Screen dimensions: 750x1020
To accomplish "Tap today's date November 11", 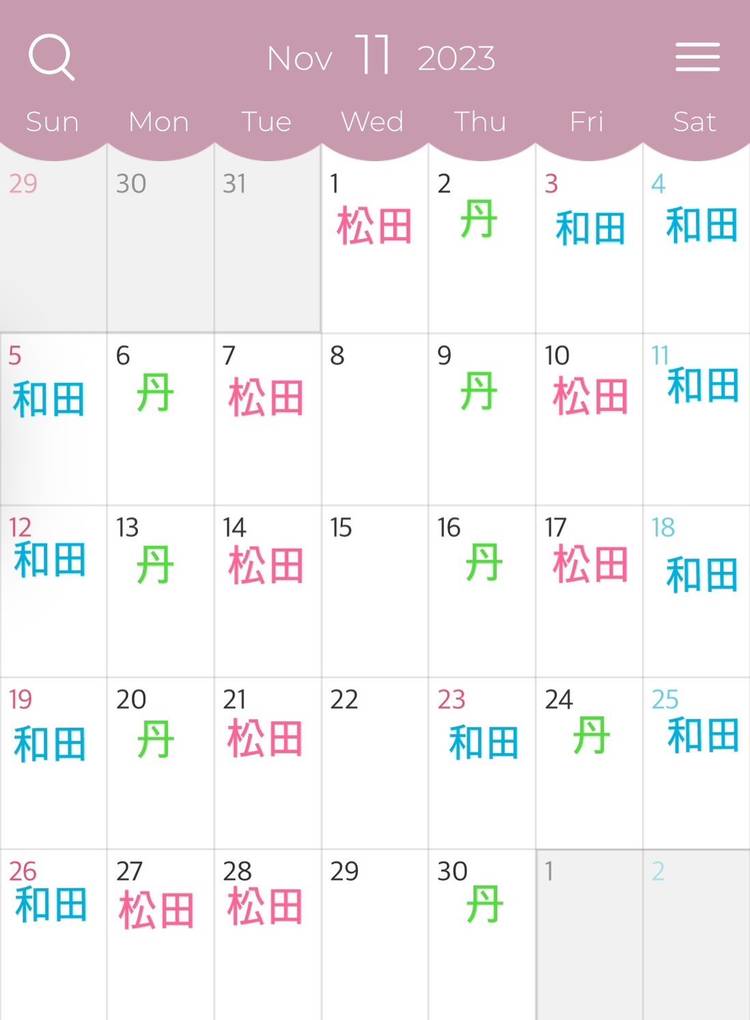I will (696, 420).
